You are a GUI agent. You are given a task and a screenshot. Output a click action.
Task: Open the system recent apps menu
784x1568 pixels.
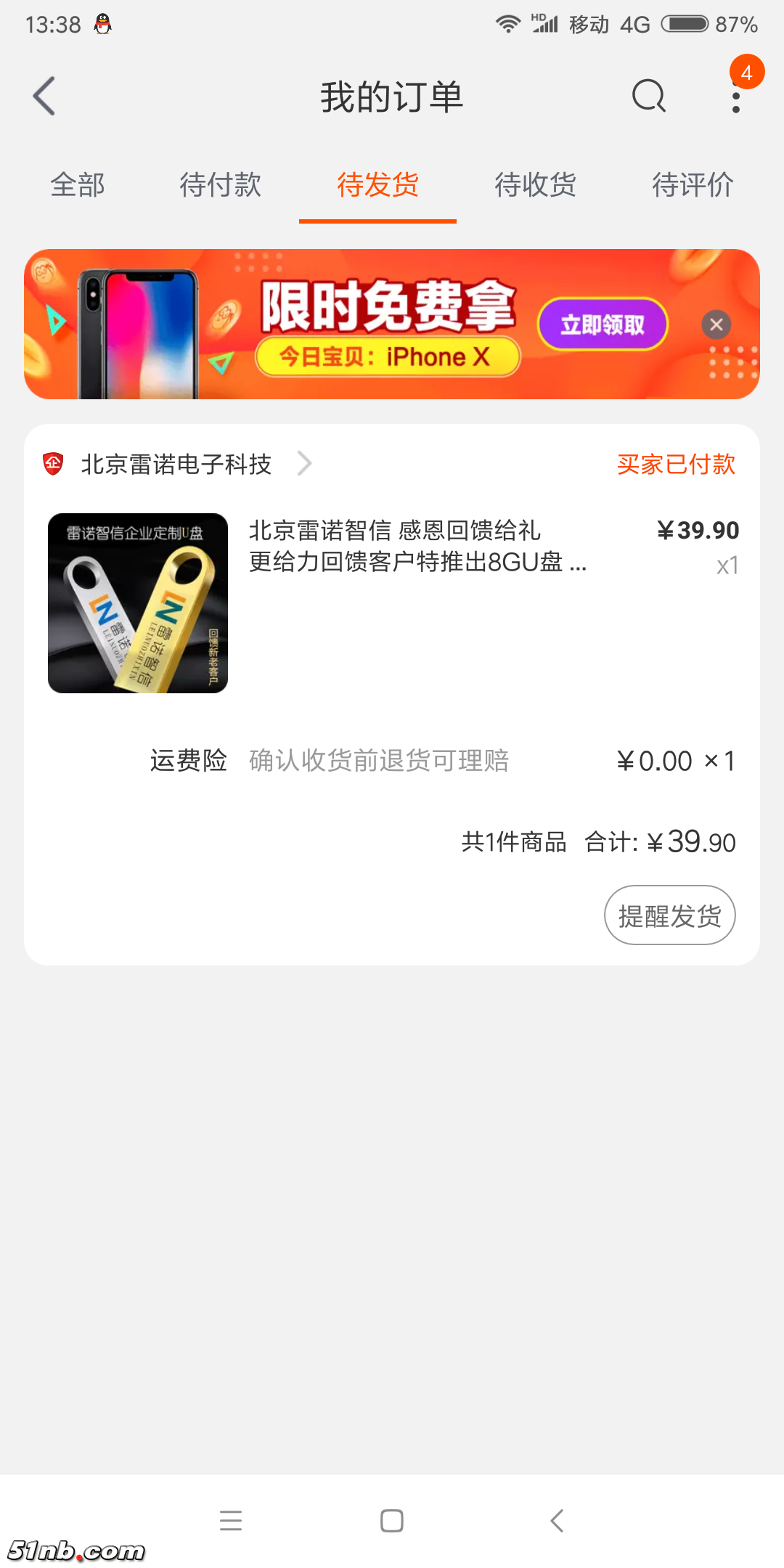pyautogui.click(x=231, y=1521)
